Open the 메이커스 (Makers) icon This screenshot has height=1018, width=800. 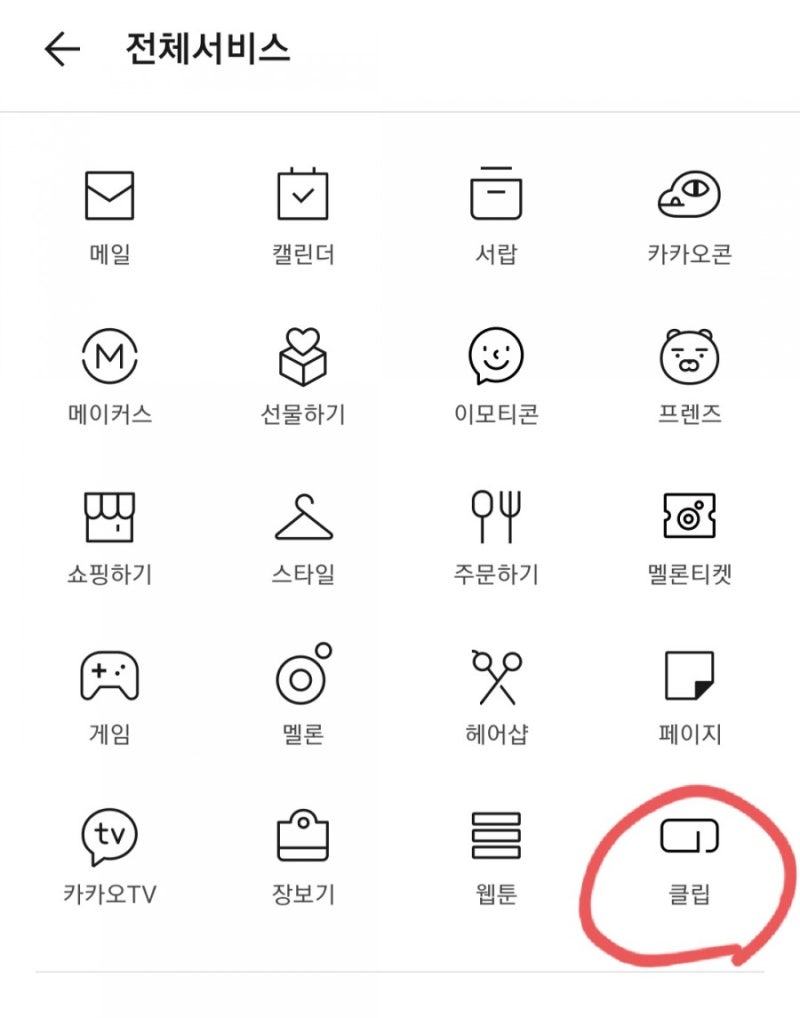(110, 358)
